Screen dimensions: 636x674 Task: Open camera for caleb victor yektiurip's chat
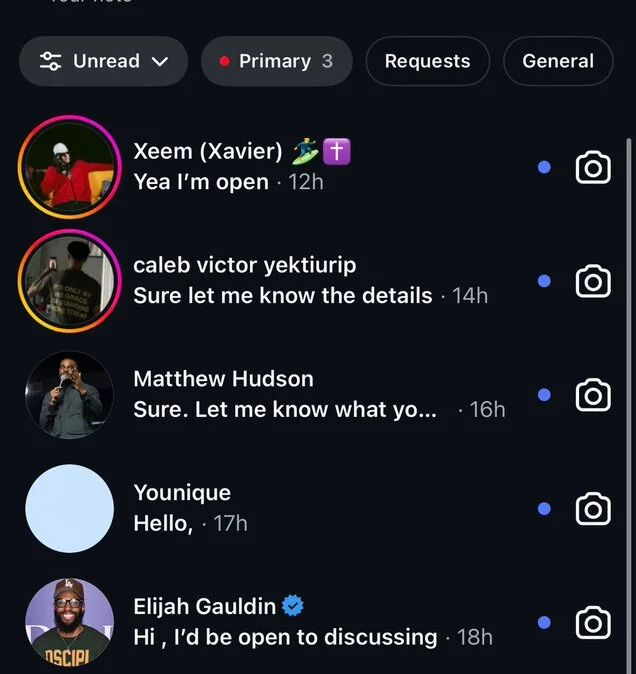tap(593, 282)
